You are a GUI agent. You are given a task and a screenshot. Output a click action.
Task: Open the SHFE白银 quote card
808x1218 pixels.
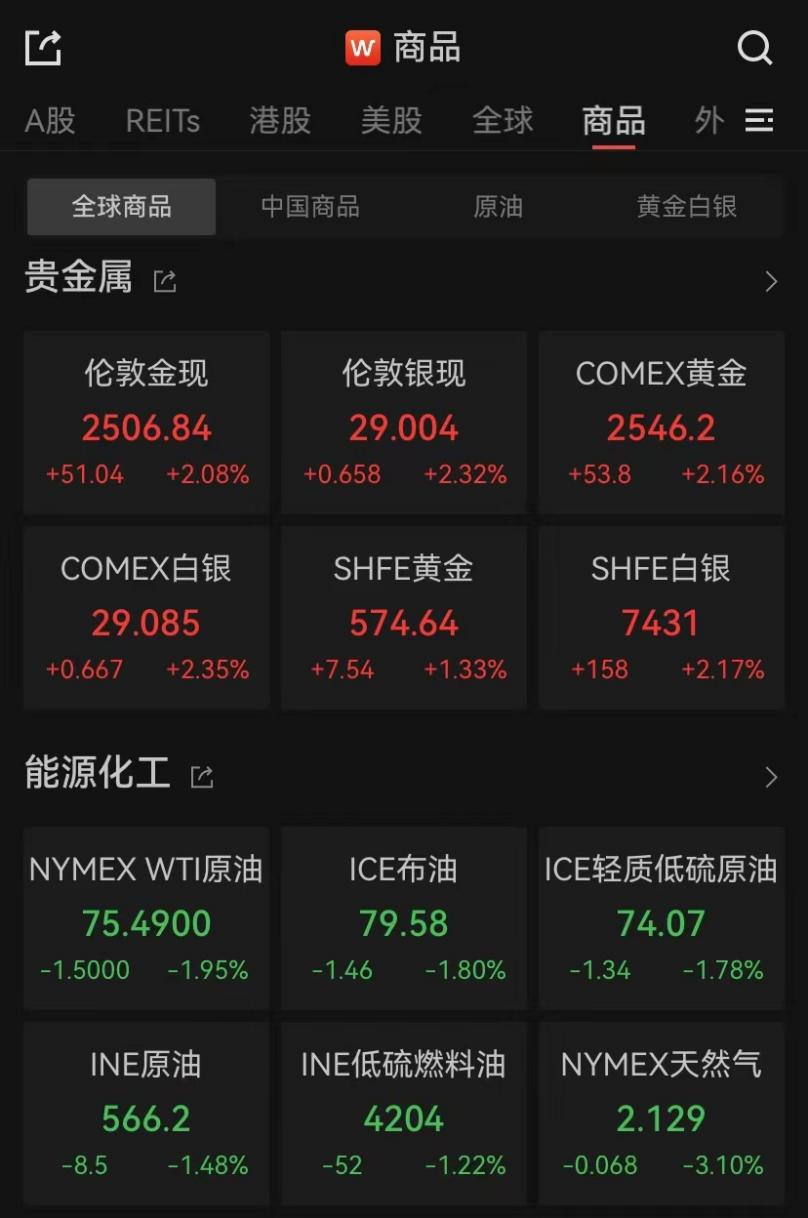pyautogui.click(x=661, y=618)
